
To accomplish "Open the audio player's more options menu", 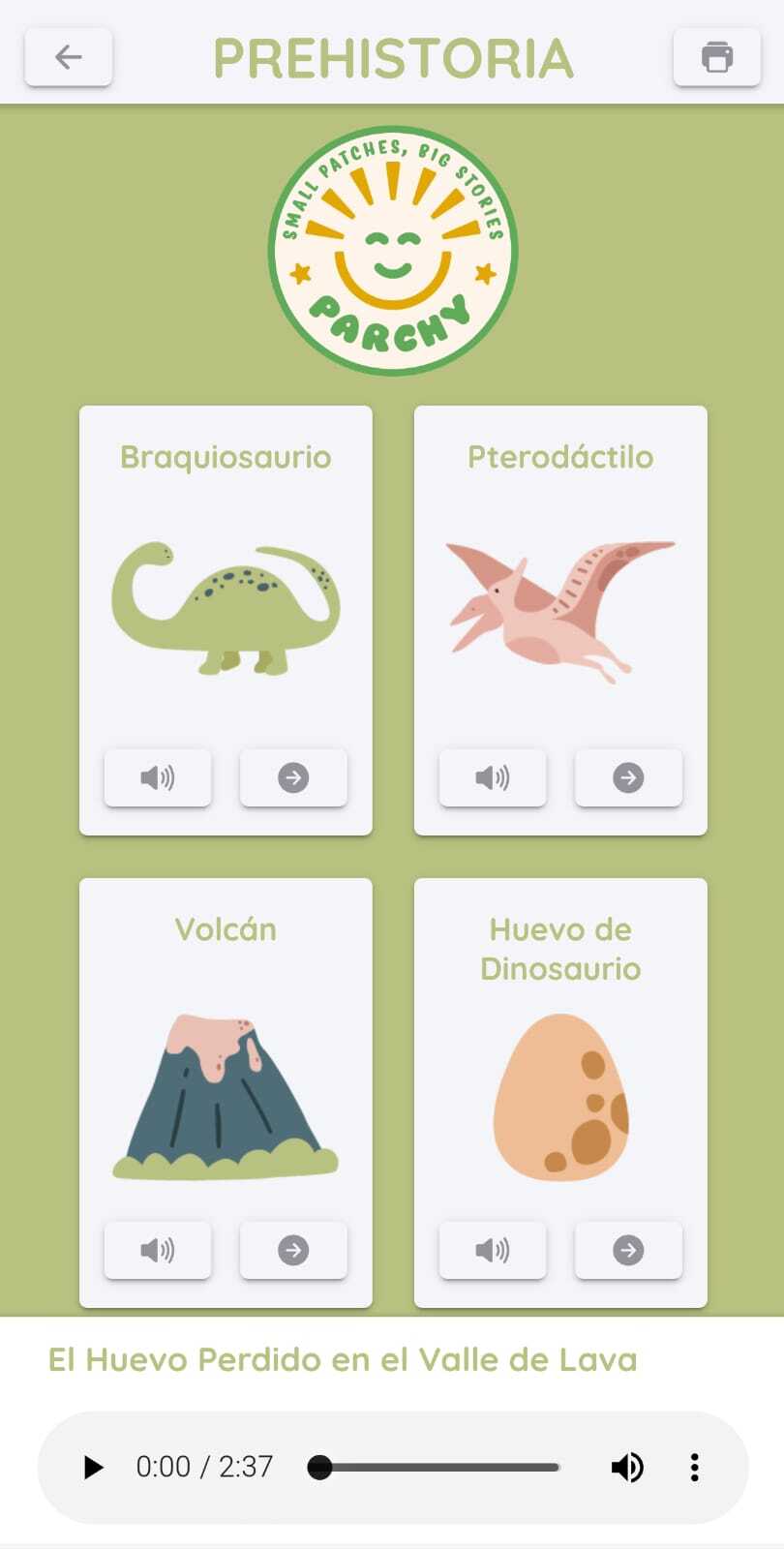I will [x=694, y=1468].
